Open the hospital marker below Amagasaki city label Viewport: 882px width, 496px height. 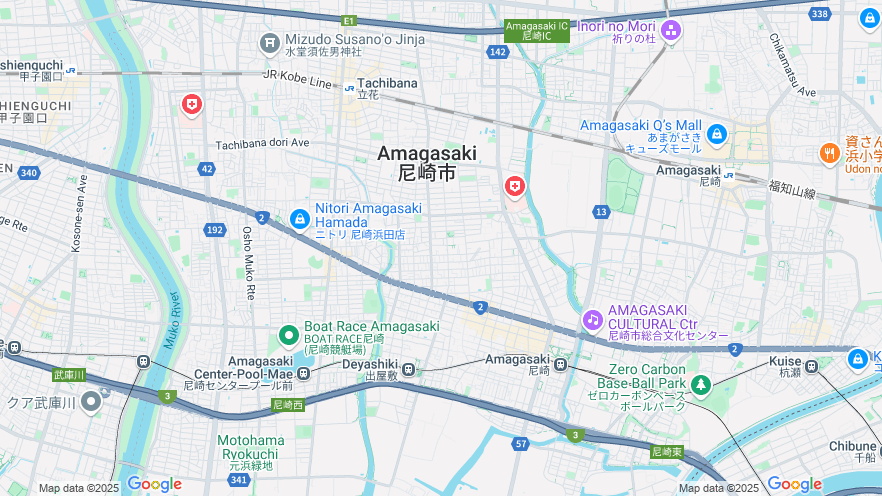515,186
